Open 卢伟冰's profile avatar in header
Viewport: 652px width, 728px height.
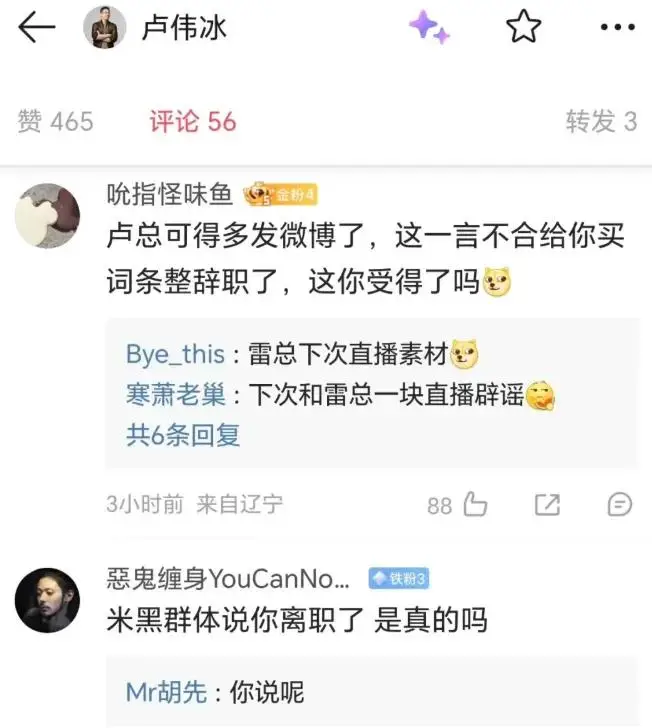[x=104, y=28]
